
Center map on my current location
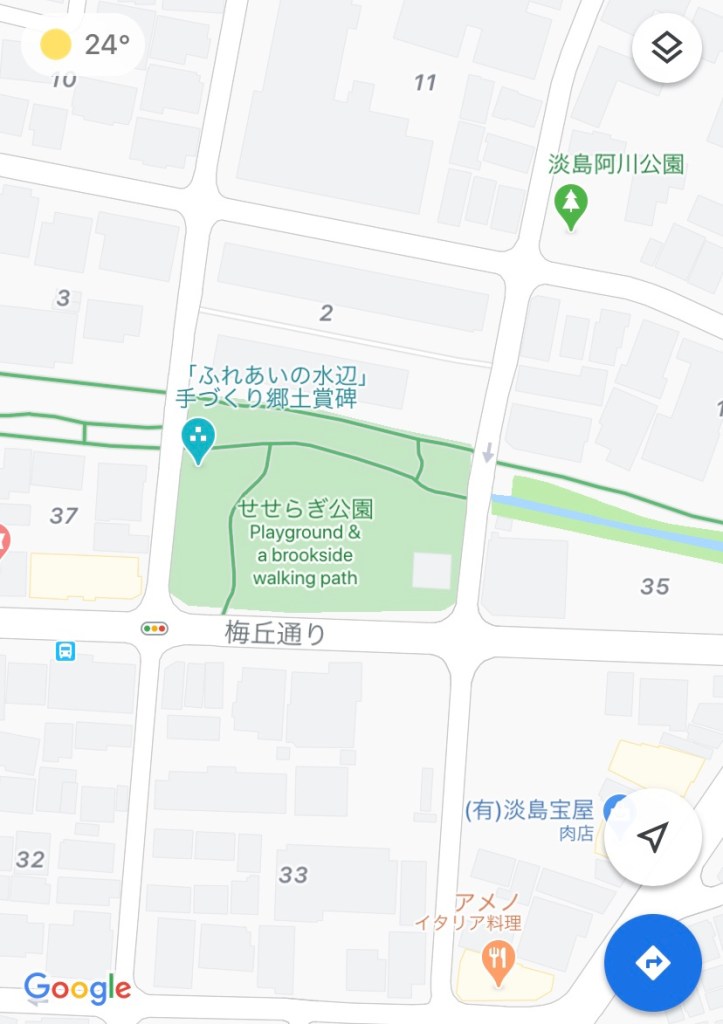(653, 838)
